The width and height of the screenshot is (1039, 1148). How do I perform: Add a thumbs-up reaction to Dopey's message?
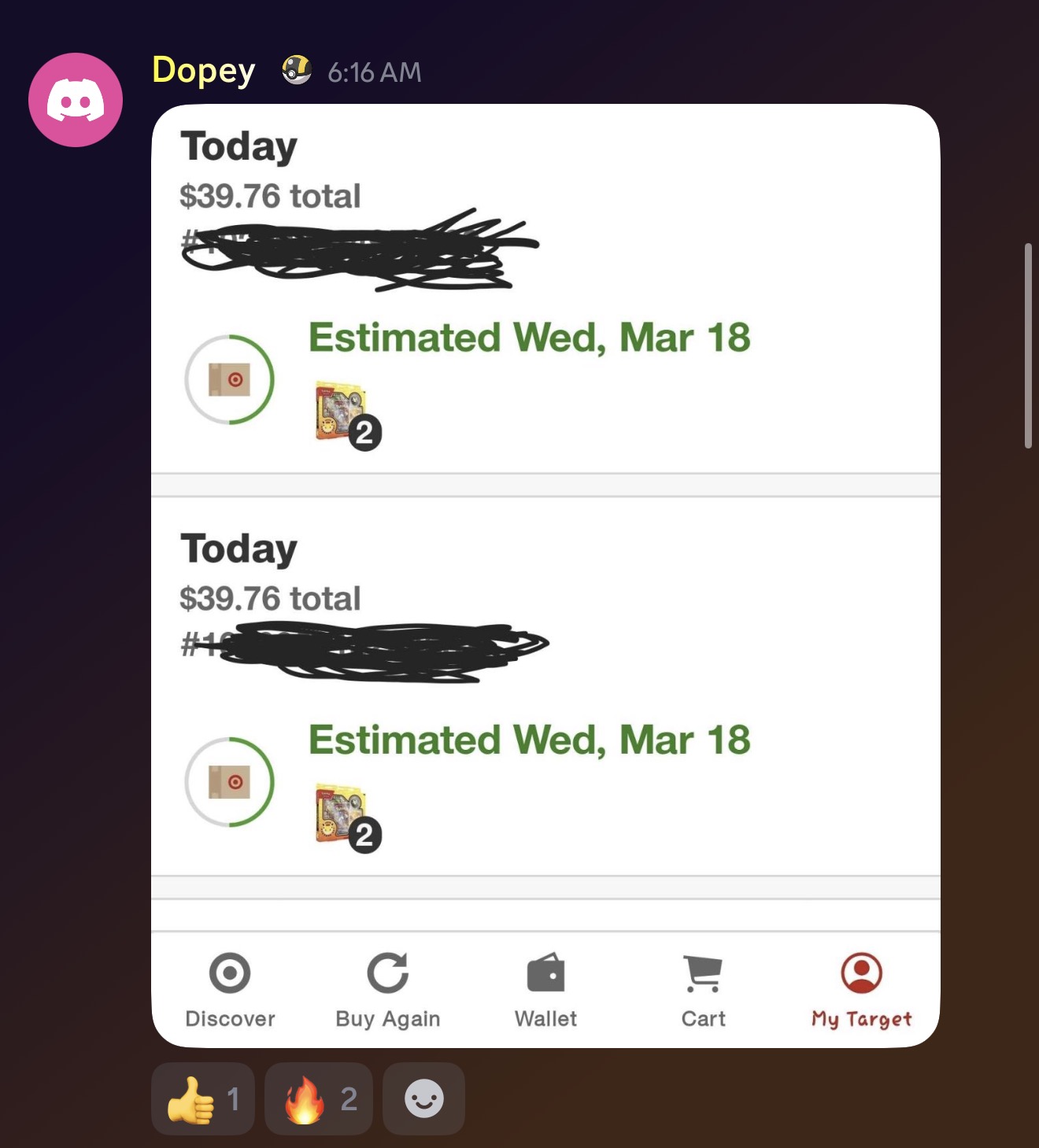tap(202, 1098)
